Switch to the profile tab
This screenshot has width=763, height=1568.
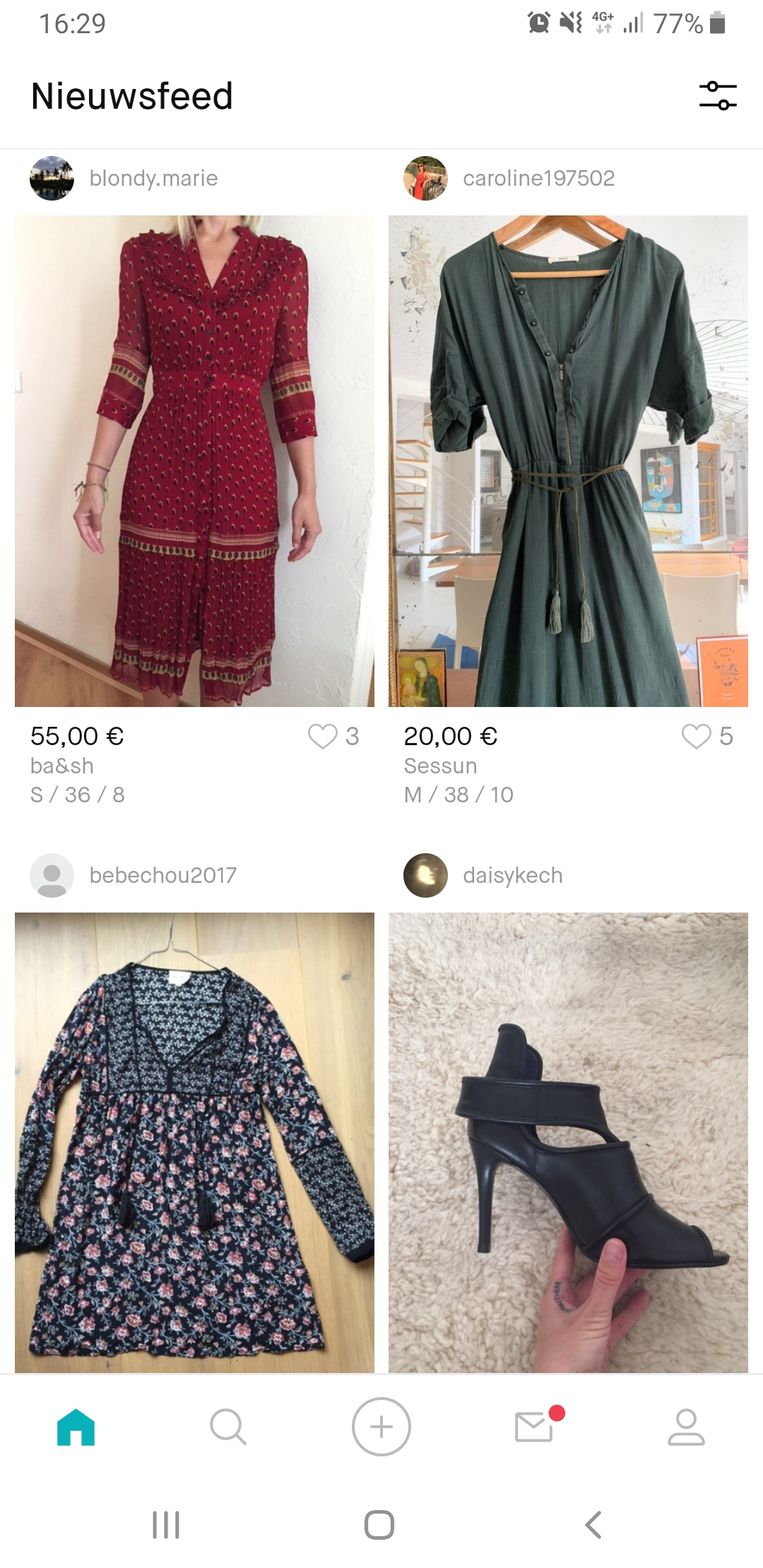coord(686,1427)
